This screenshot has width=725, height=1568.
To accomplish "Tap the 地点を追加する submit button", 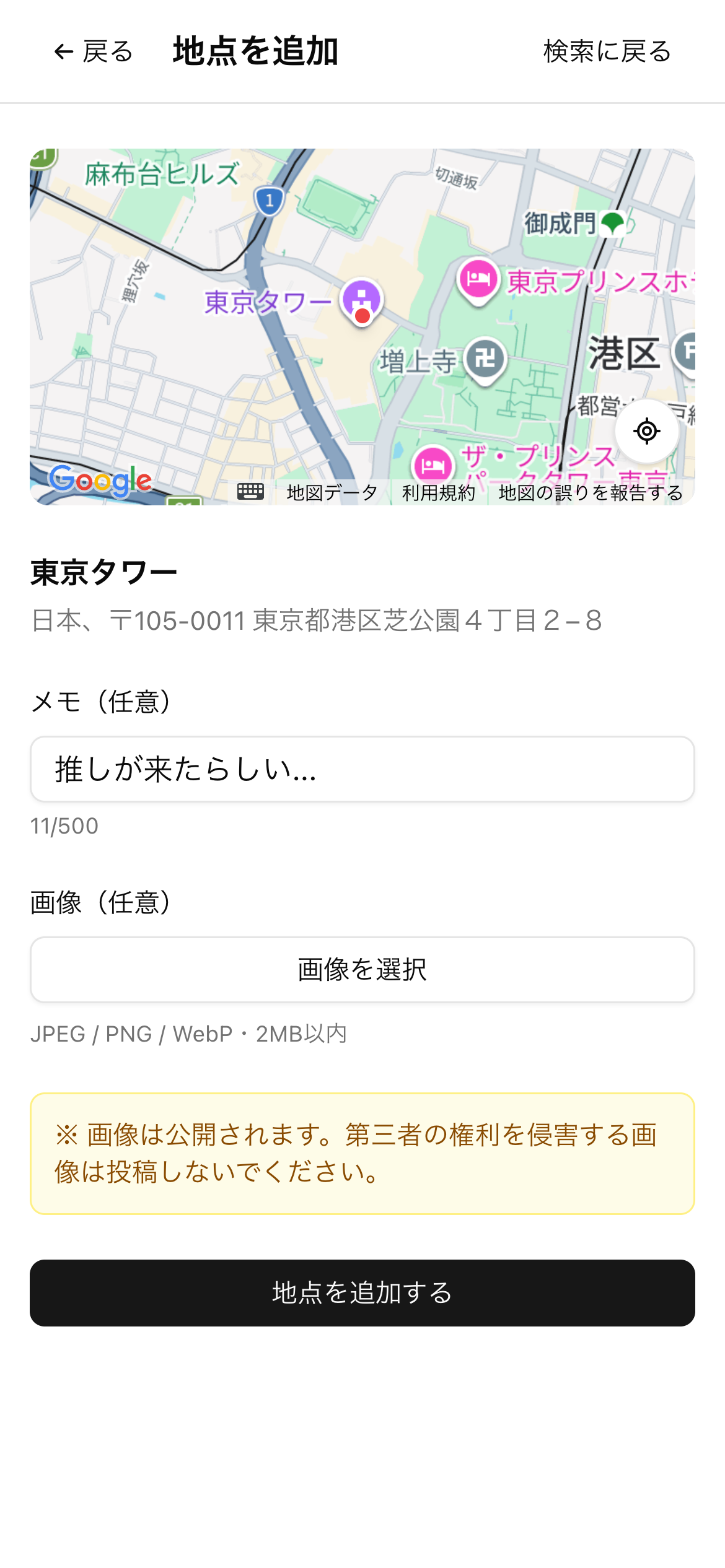I will [x=362, y=1294].
